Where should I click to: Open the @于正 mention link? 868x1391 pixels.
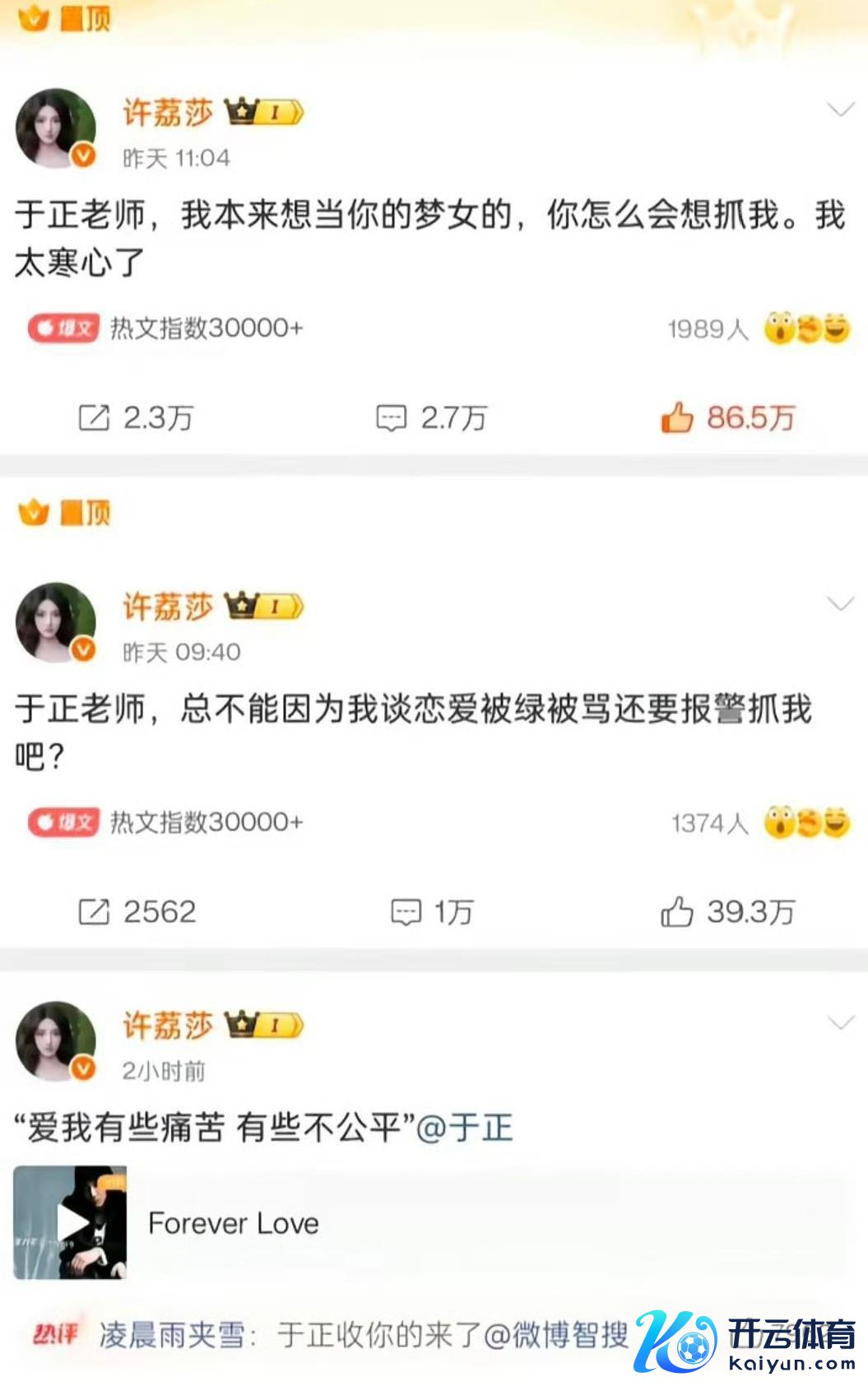point(465,1128)
